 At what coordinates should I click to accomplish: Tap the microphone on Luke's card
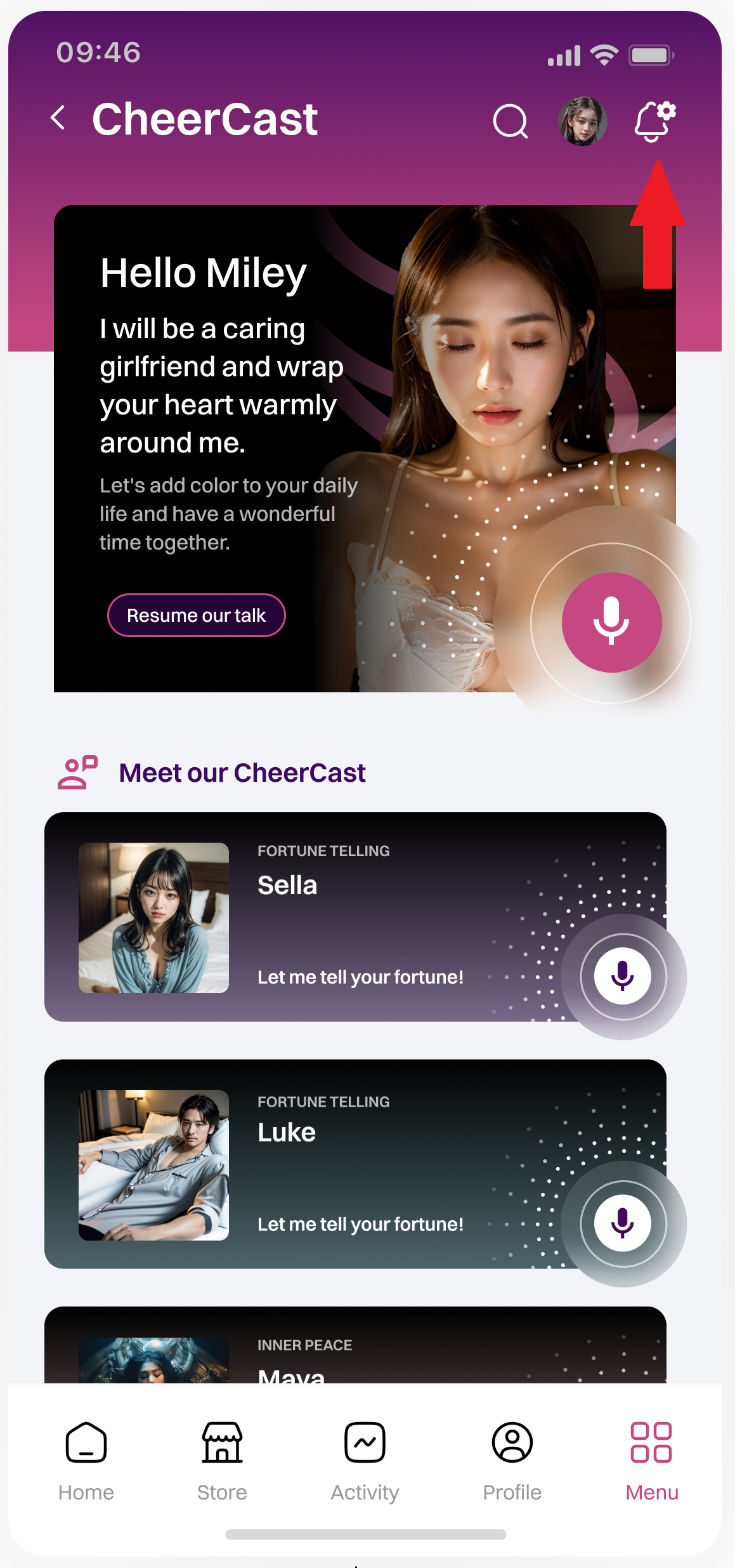623,1223
